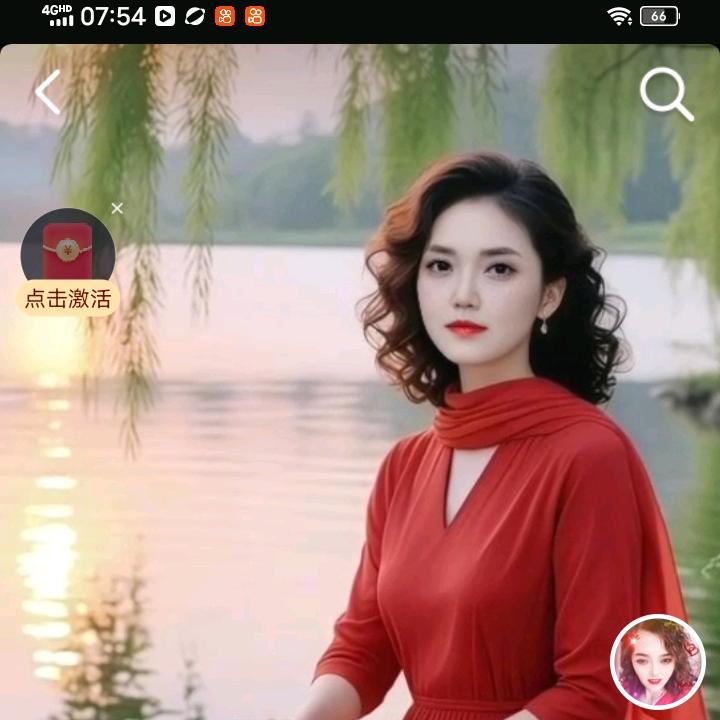Viewport: 720px width, 720px height.
Task: Go back using the top arrow
Action: (x=47, y=92)
